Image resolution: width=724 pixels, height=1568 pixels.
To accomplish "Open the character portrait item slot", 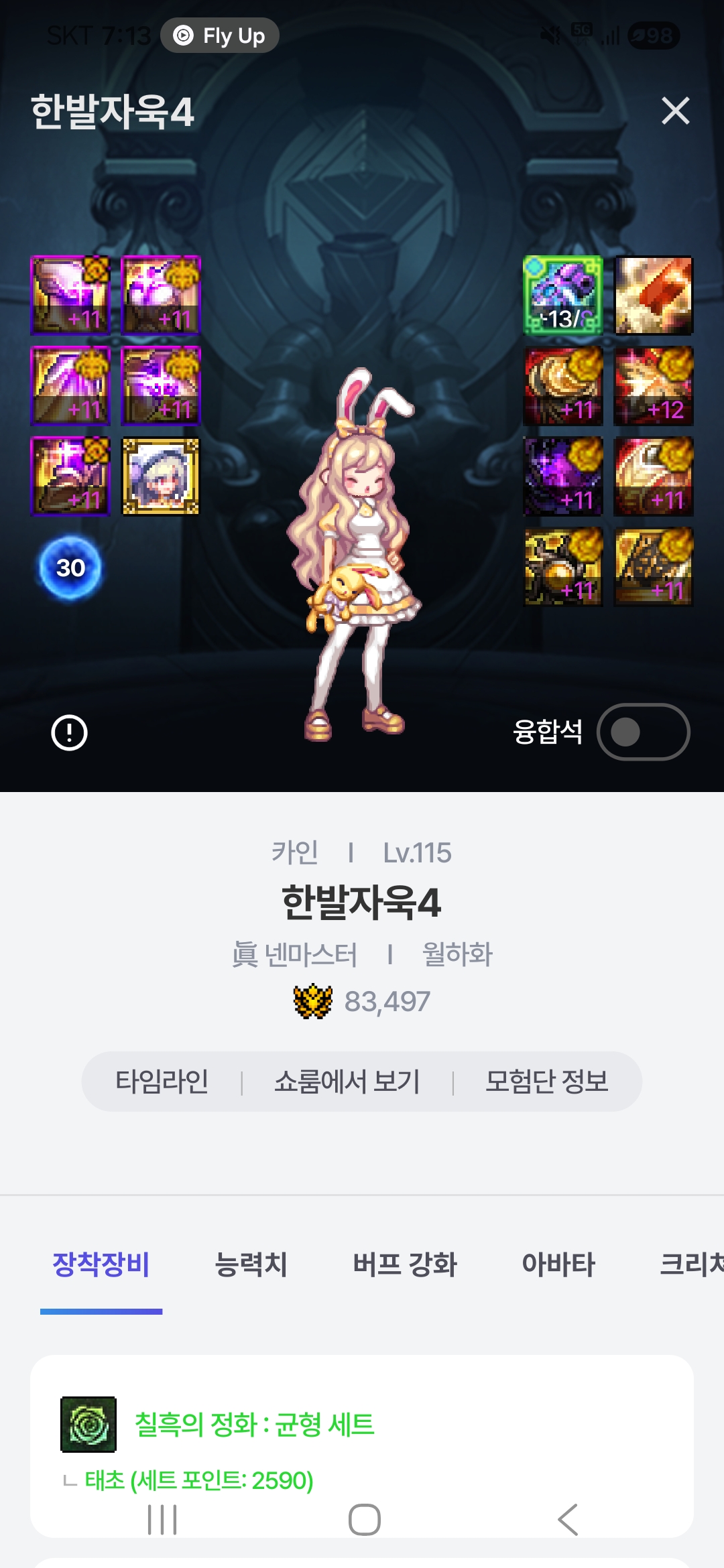I will 160,476.
